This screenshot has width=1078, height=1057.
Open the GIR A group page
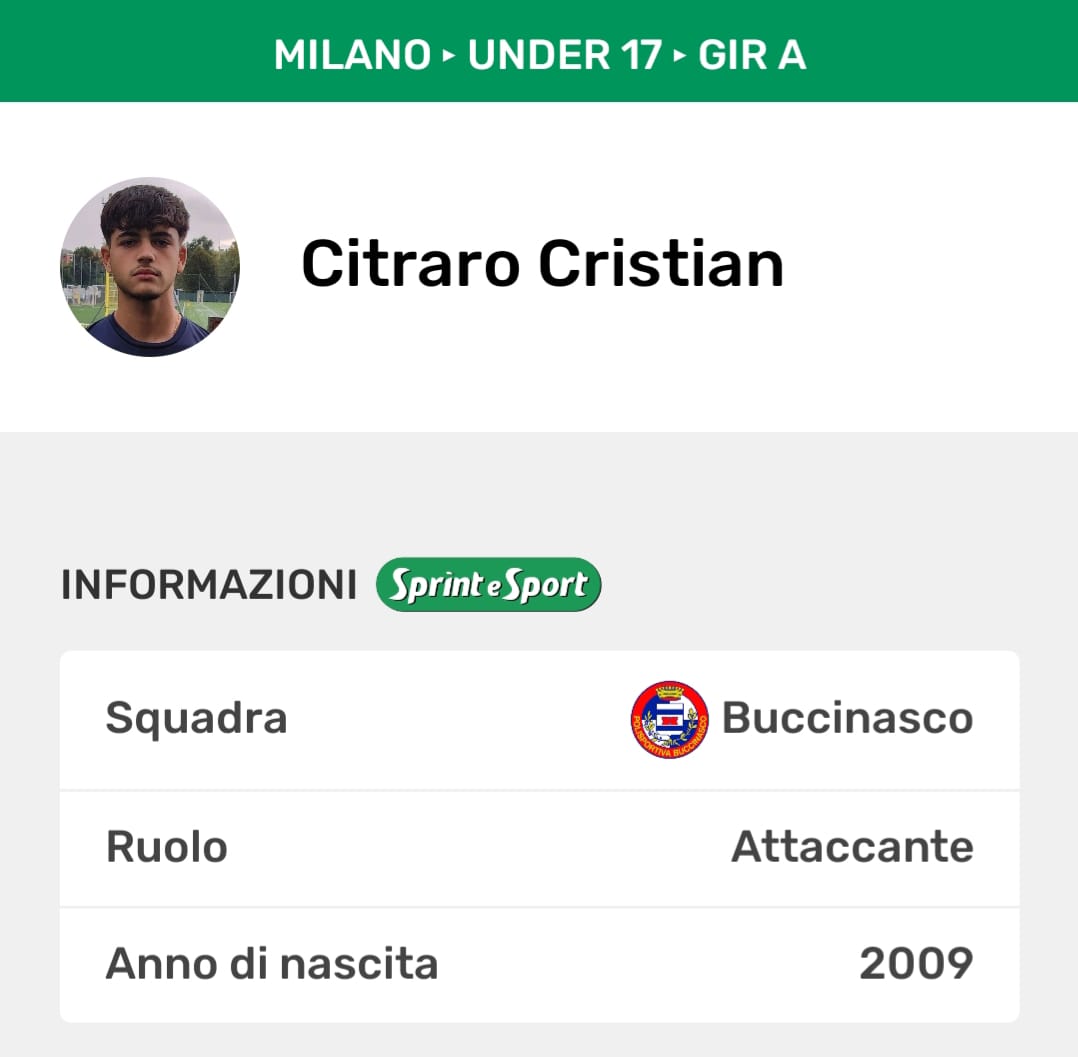tap(751, 54)
